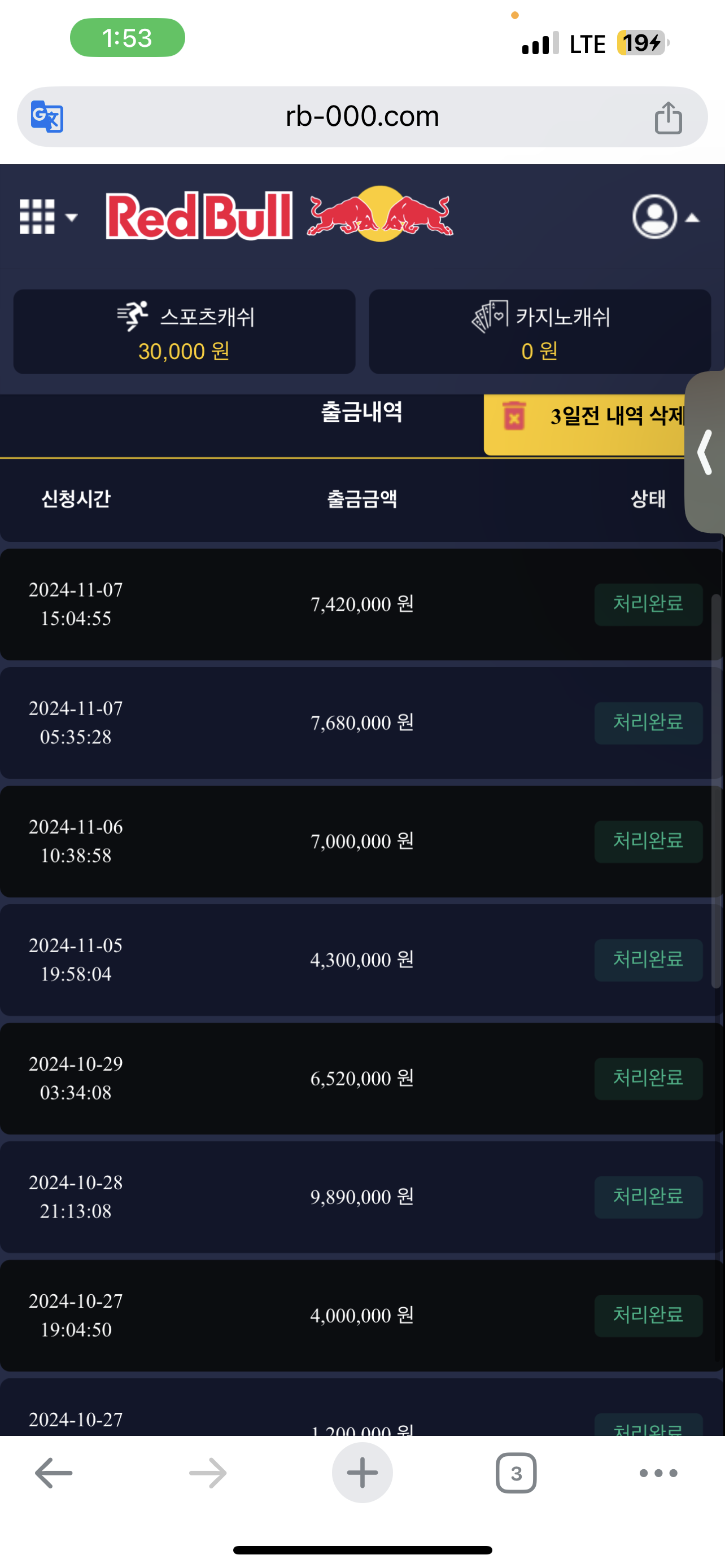This screenshot has width=725, height=1568.
Task: Go back to the previous page
Action: tap(54, 1473)
